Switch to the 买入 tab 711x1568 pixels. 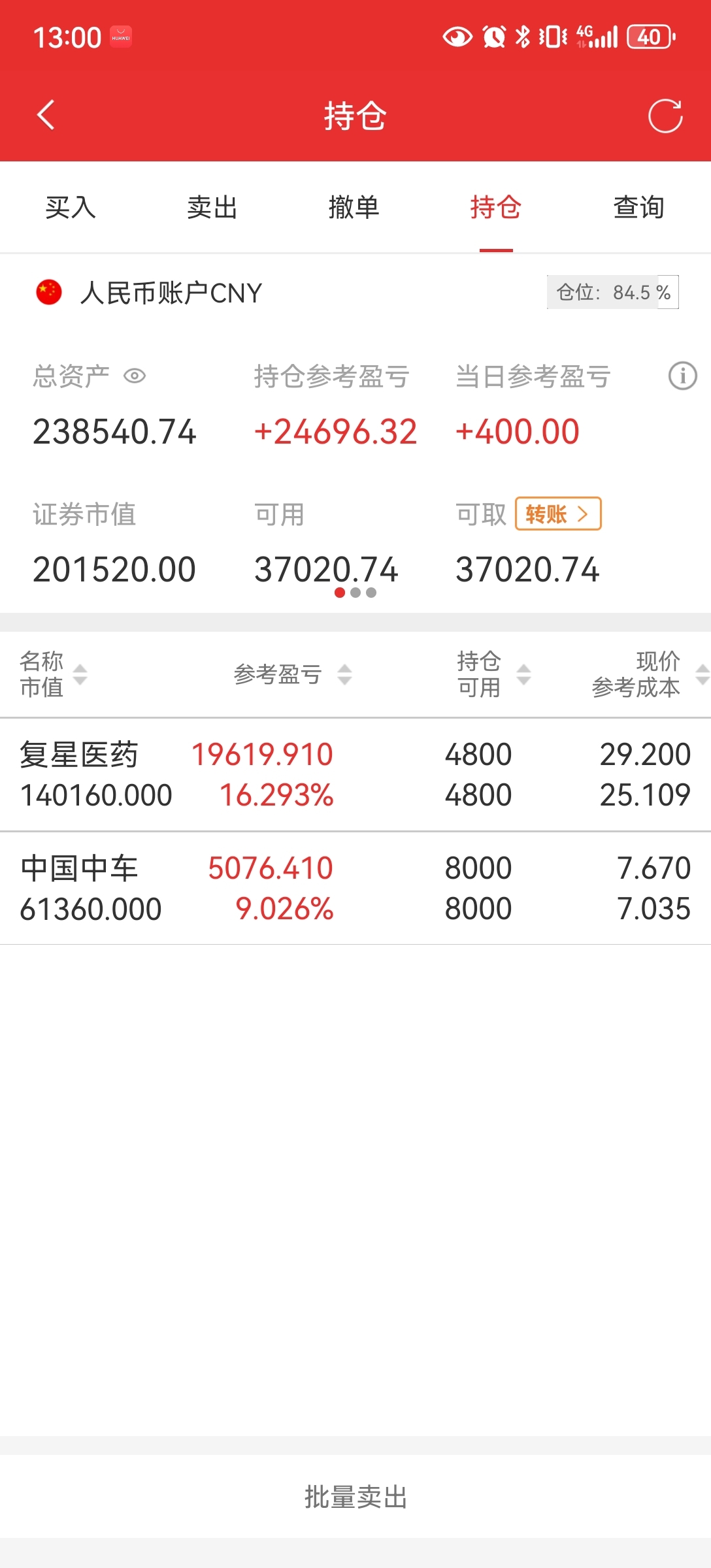[x=71, y=208]
